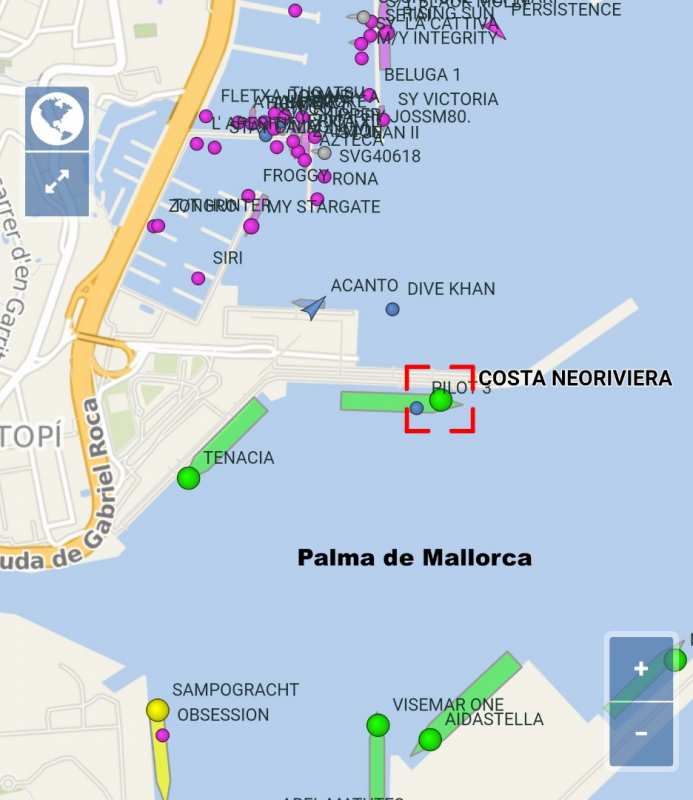This screenshot has width=693, height=800.
Task: Tap the ACANTO vessel arrow marker
Action: pos(313,306)
